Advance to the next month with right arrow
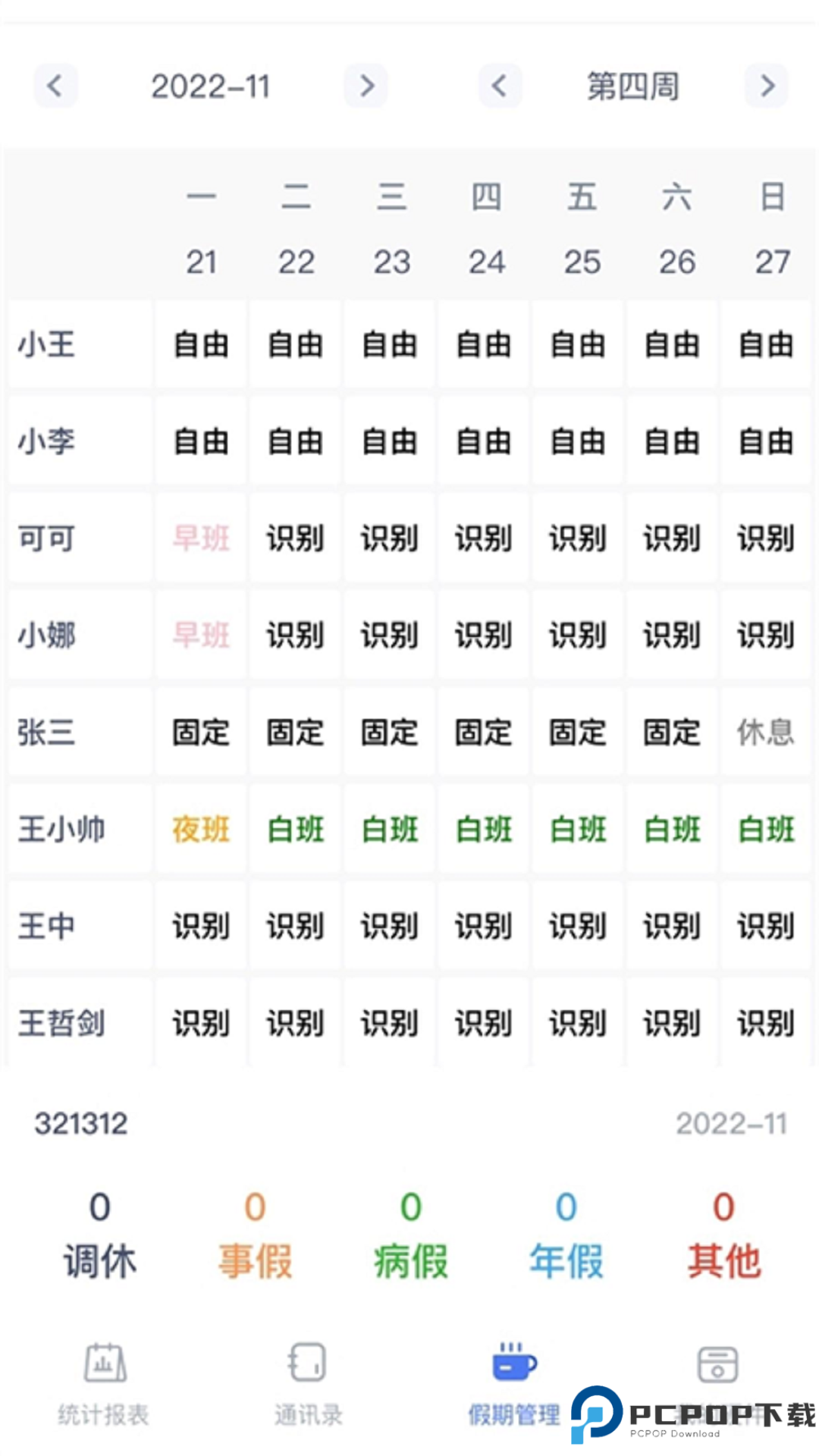 tap(366, 86)
